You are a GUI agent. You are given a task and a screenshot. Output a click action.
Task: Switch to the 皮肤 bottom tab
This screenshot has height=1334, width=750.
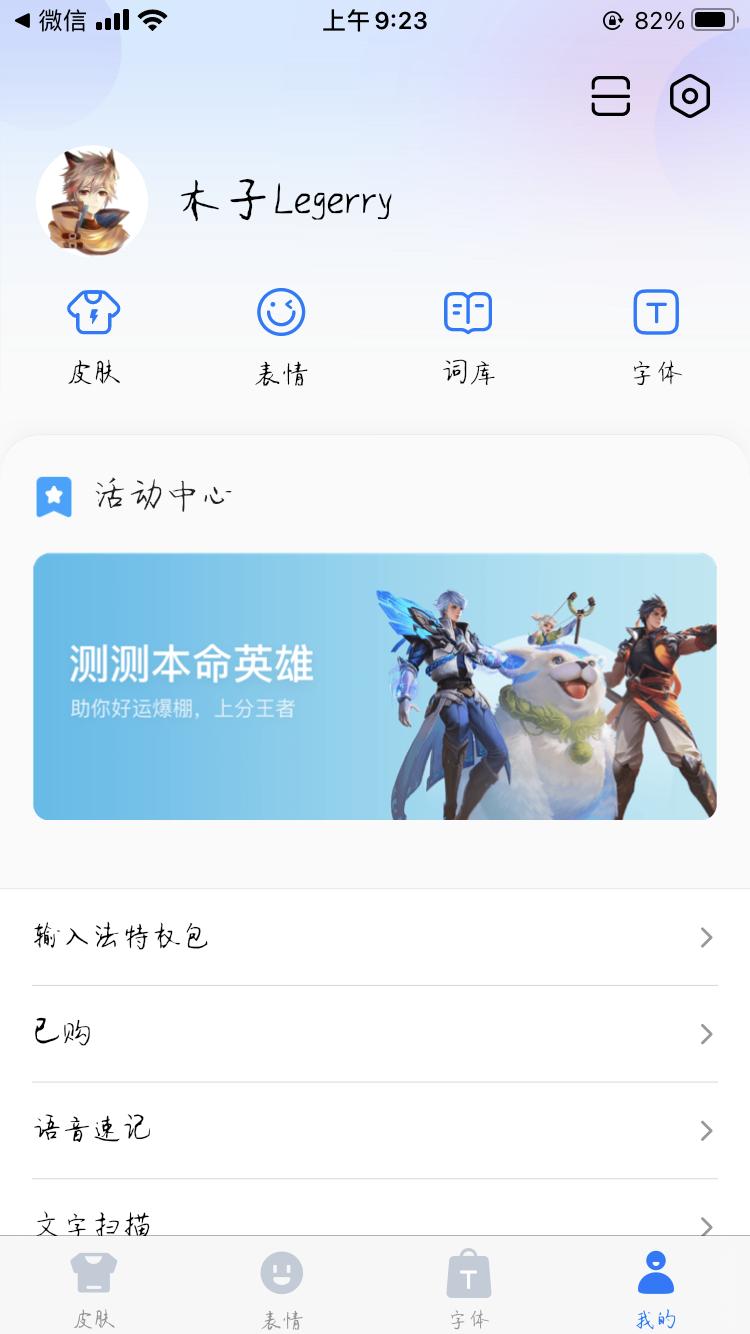tap(93, 1287)
